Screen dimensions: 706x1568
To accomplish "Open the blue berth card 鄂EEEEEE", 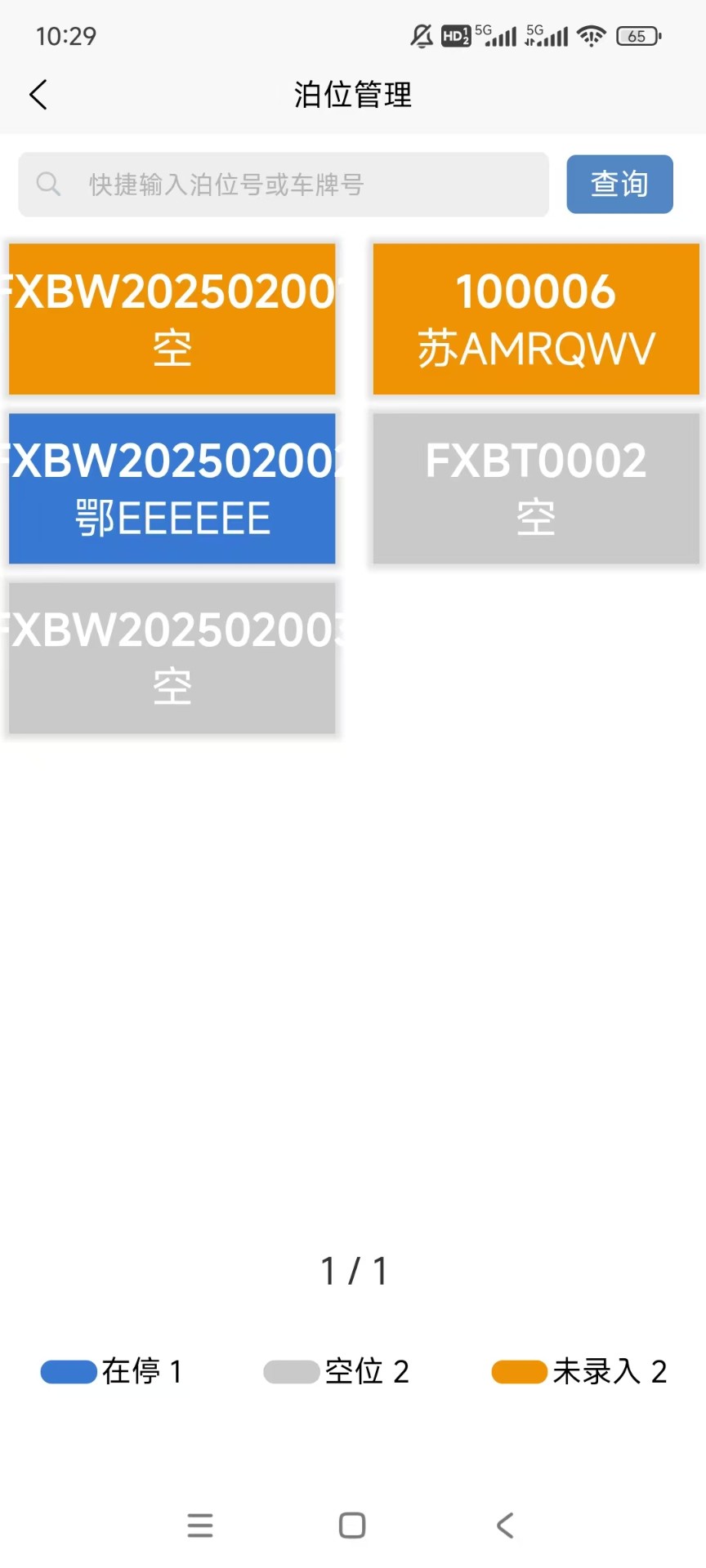I will [172, 488].
